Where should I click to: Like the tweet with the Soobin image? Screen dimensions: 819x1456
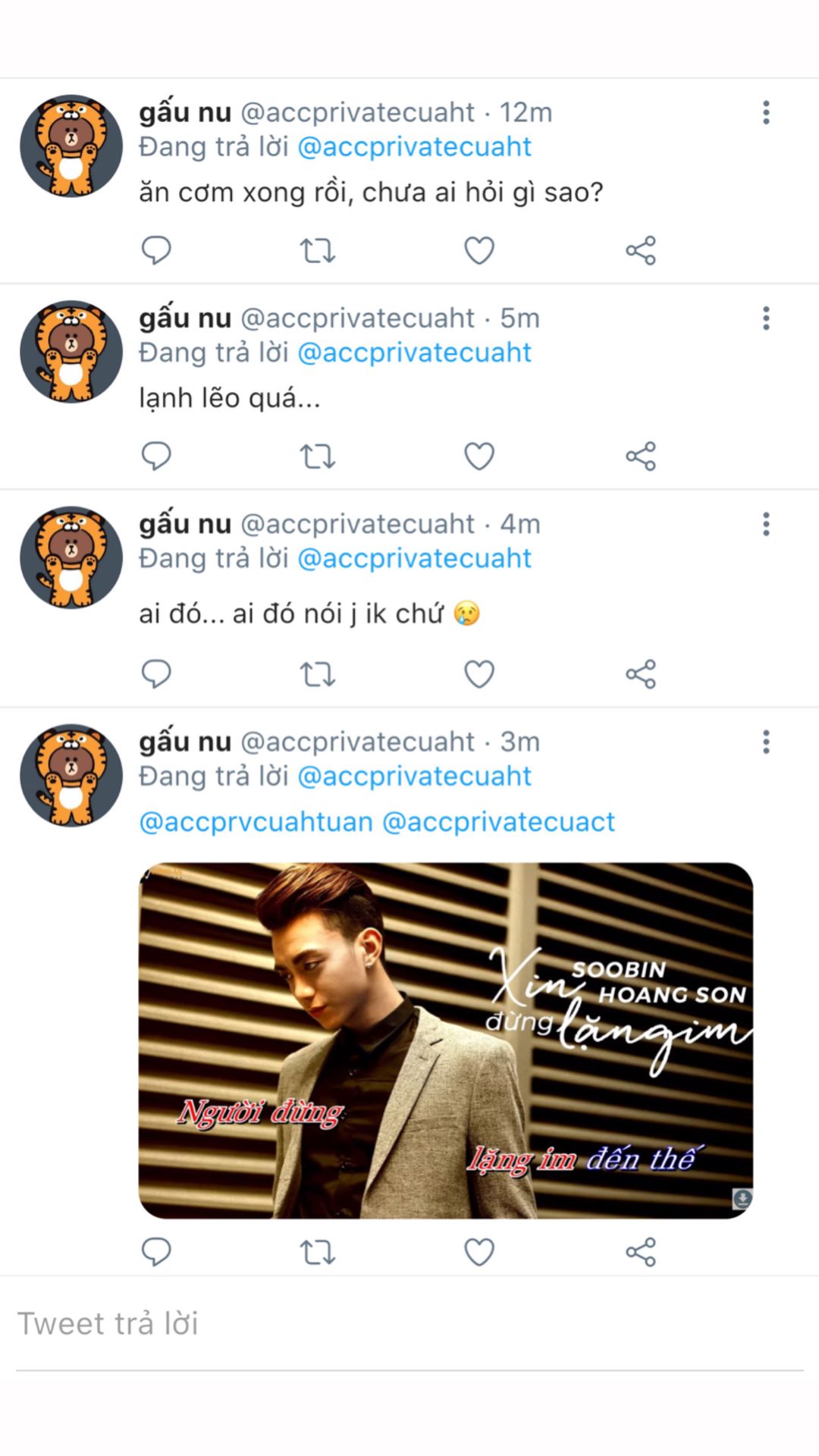[479, 1252]
